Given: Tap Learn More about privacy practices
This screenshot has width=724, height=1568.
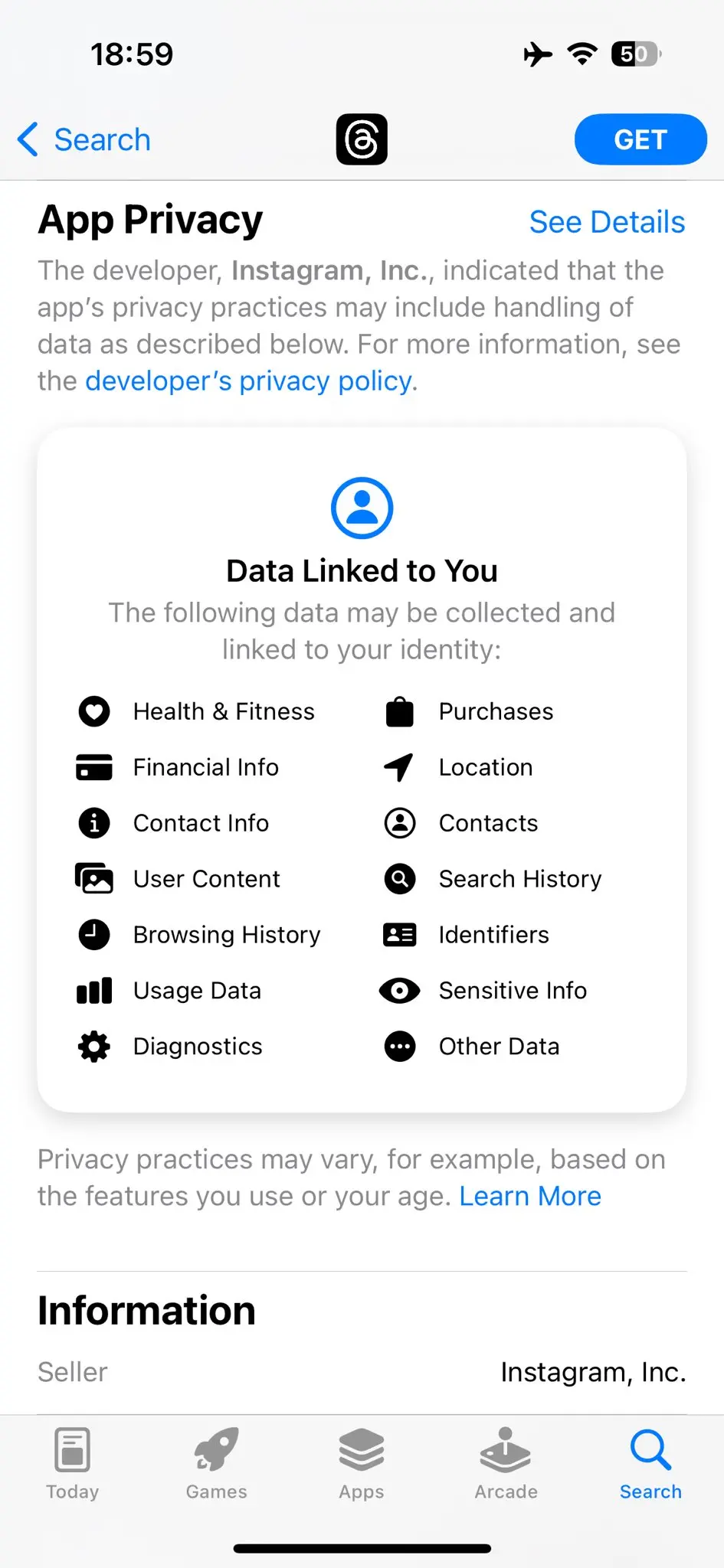Looking at the screenshot, I should (x=530, y=1196).
